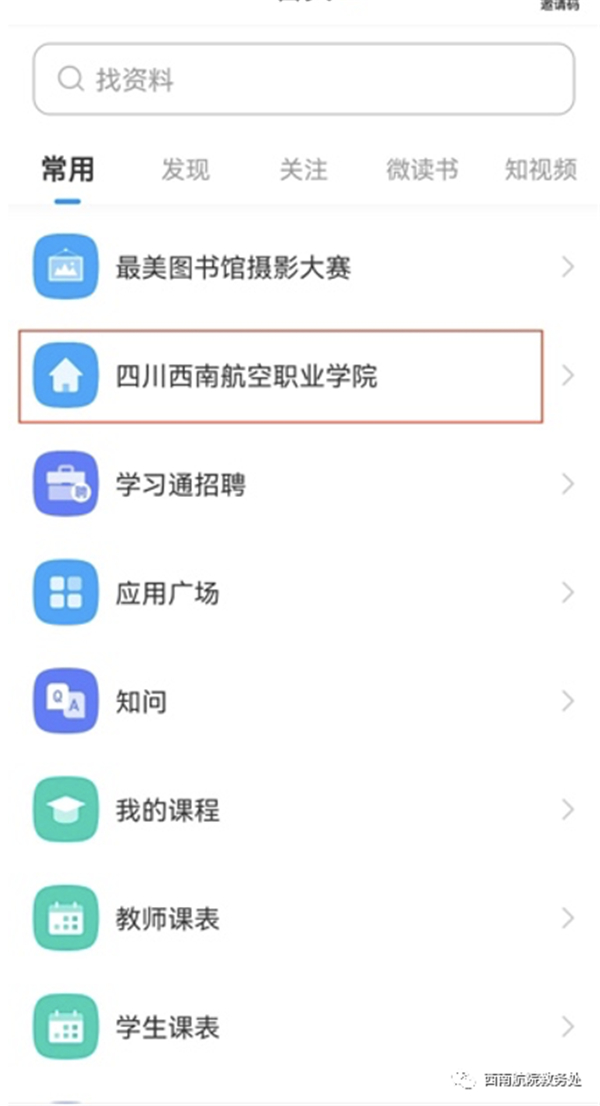Select the 知视频 tab

541,169
